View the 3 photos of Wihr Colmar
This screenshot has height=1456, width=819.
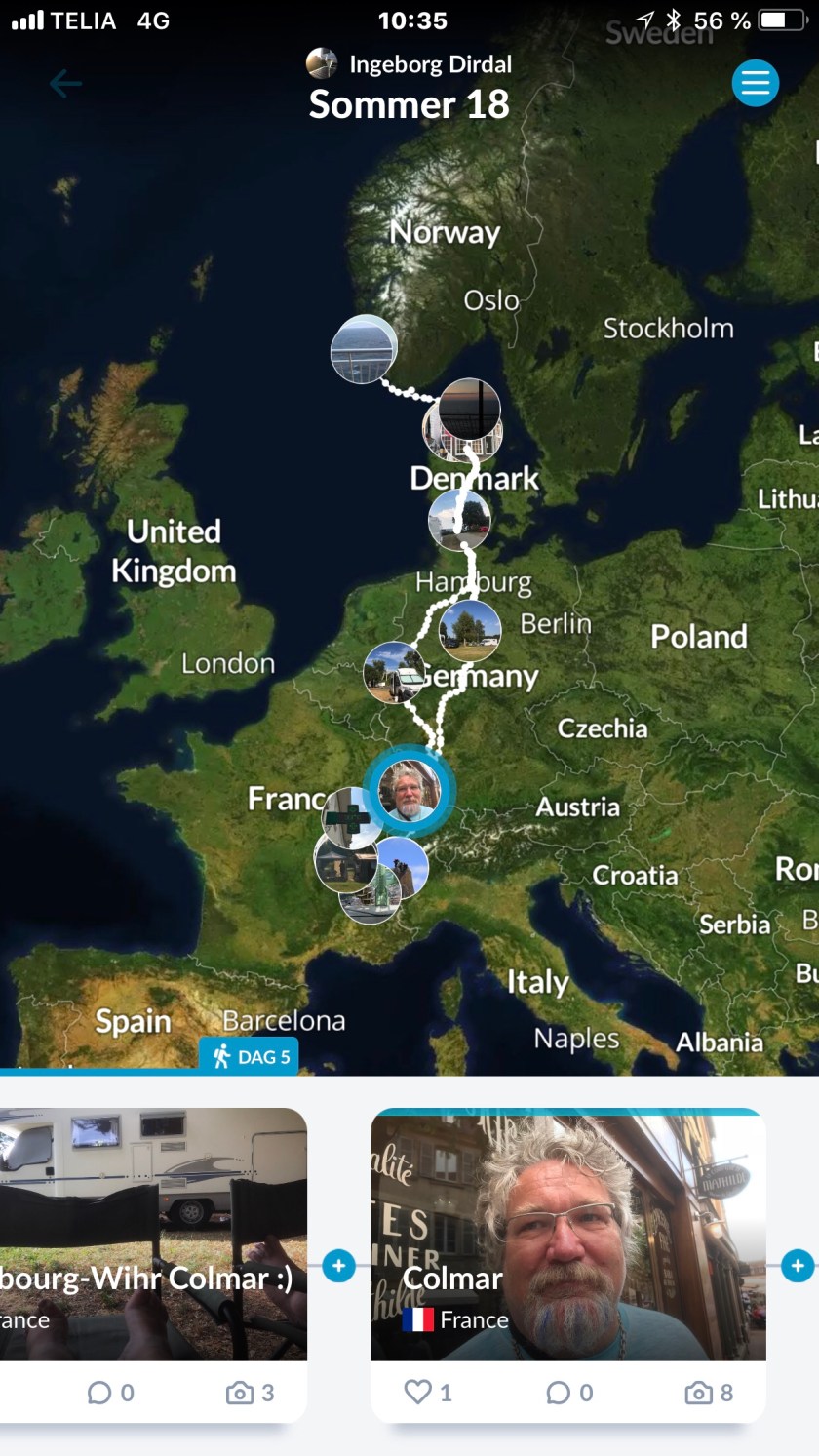tap(251, 1393)
